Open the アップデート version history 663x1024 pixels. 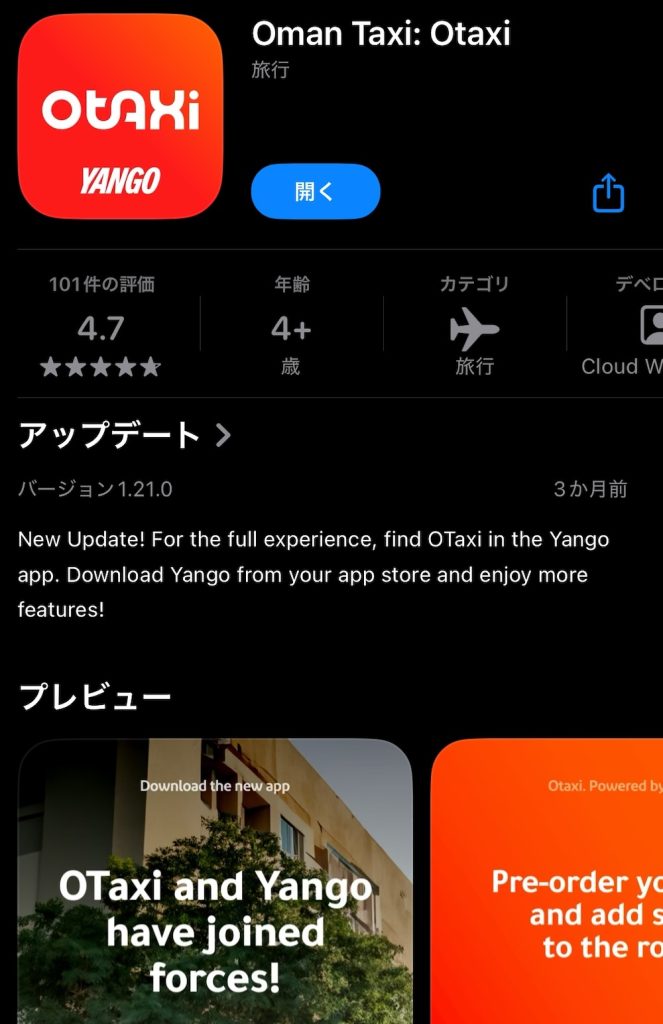pyautogui.click(x=125, y=436)
